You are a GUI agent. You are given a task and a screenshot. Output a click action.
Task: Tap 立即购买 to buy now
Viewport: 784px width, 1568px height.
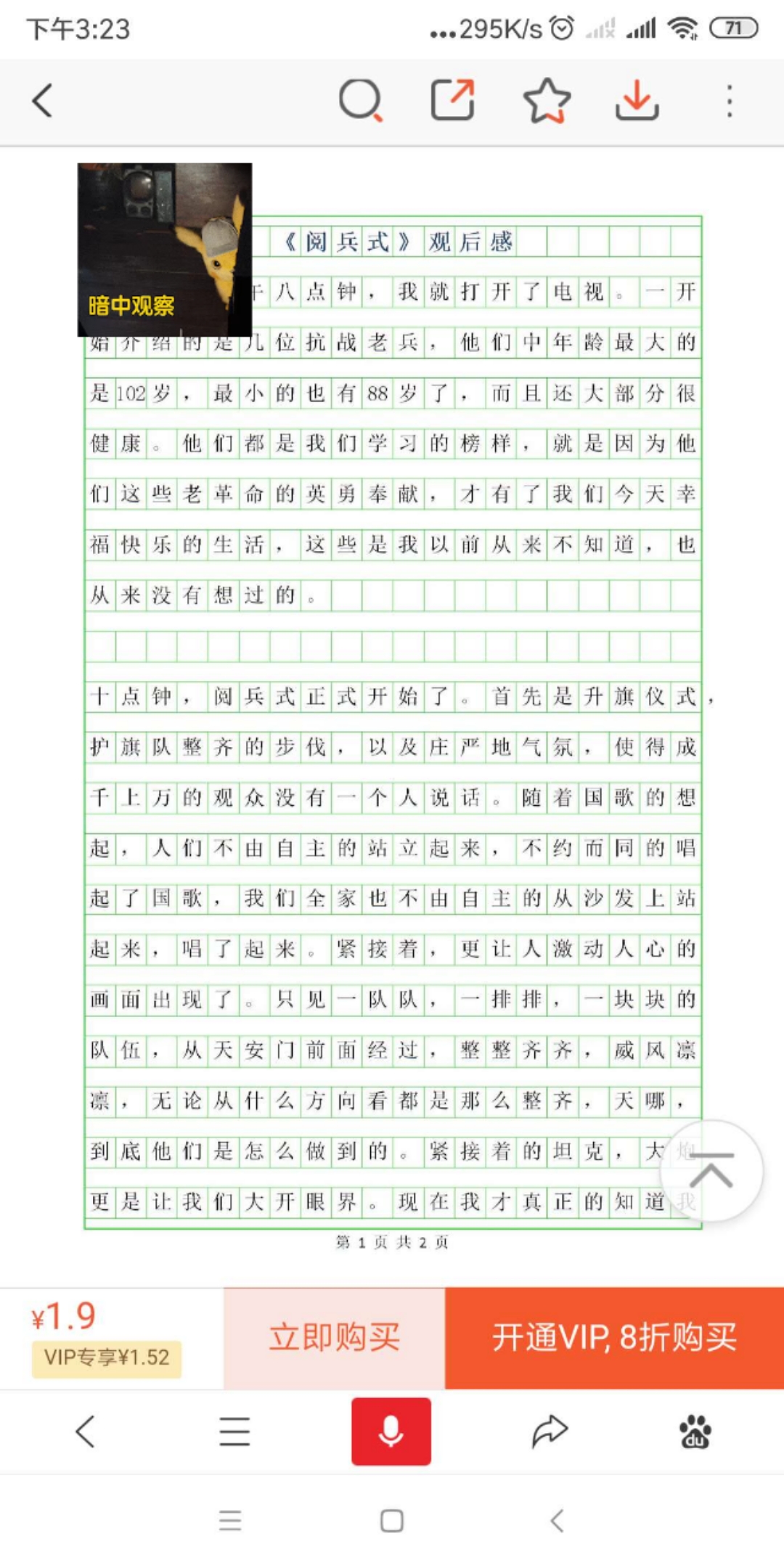tap(334, 1338)
